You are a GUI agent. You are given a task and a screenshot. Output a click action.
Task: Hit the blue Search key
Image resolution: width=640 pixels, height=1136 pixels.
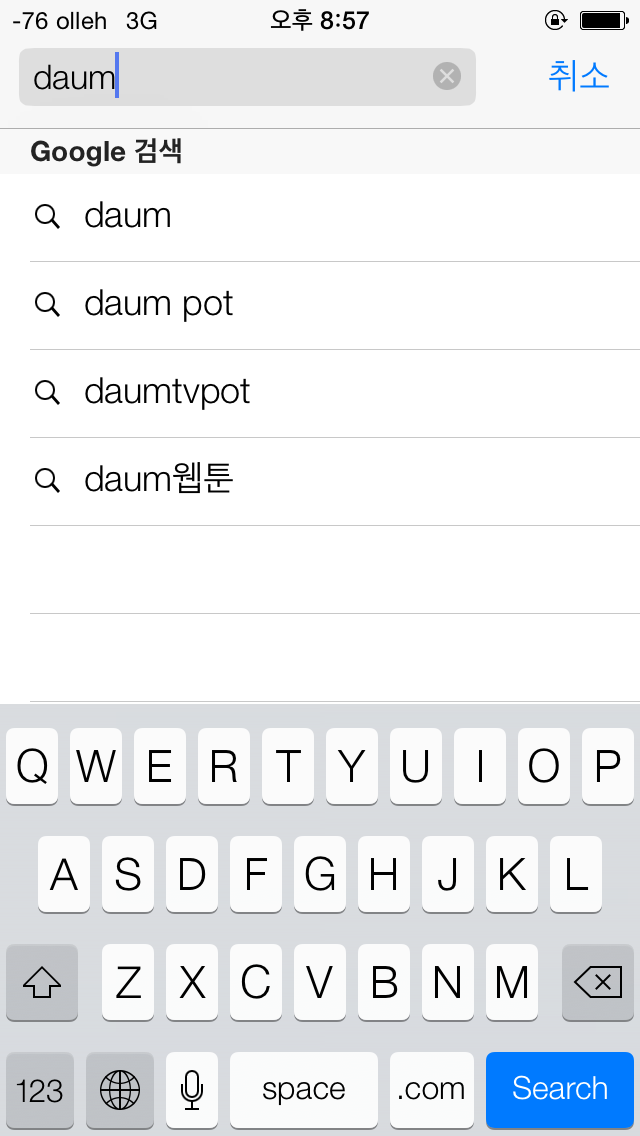(560, 1089)
